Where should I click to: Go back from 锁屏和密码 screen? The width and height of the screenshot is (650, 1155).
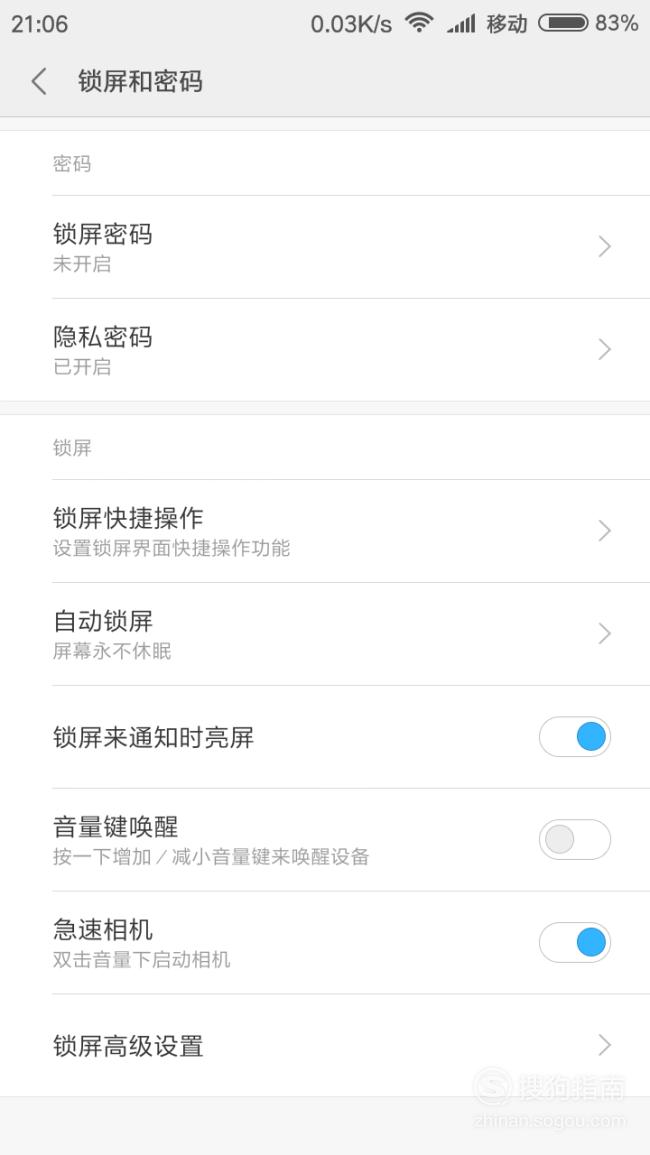pos(39,81)
